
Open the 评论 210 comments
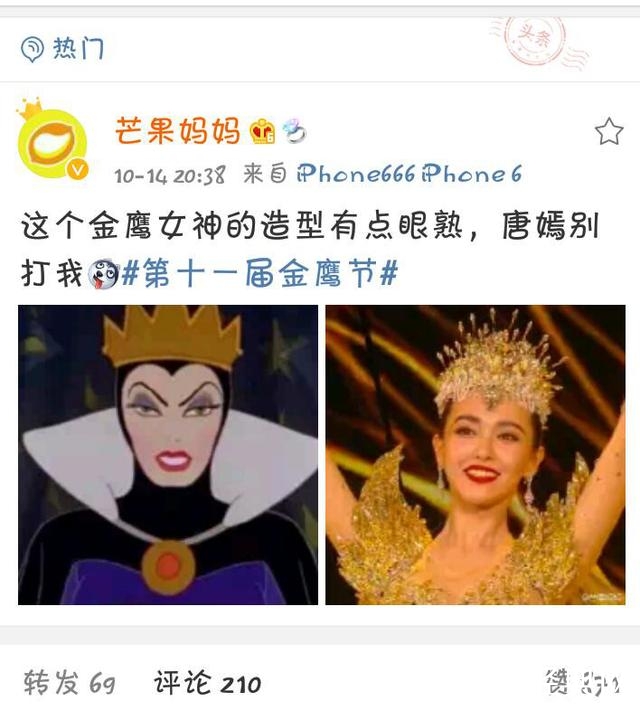click(x=207, y=684)
